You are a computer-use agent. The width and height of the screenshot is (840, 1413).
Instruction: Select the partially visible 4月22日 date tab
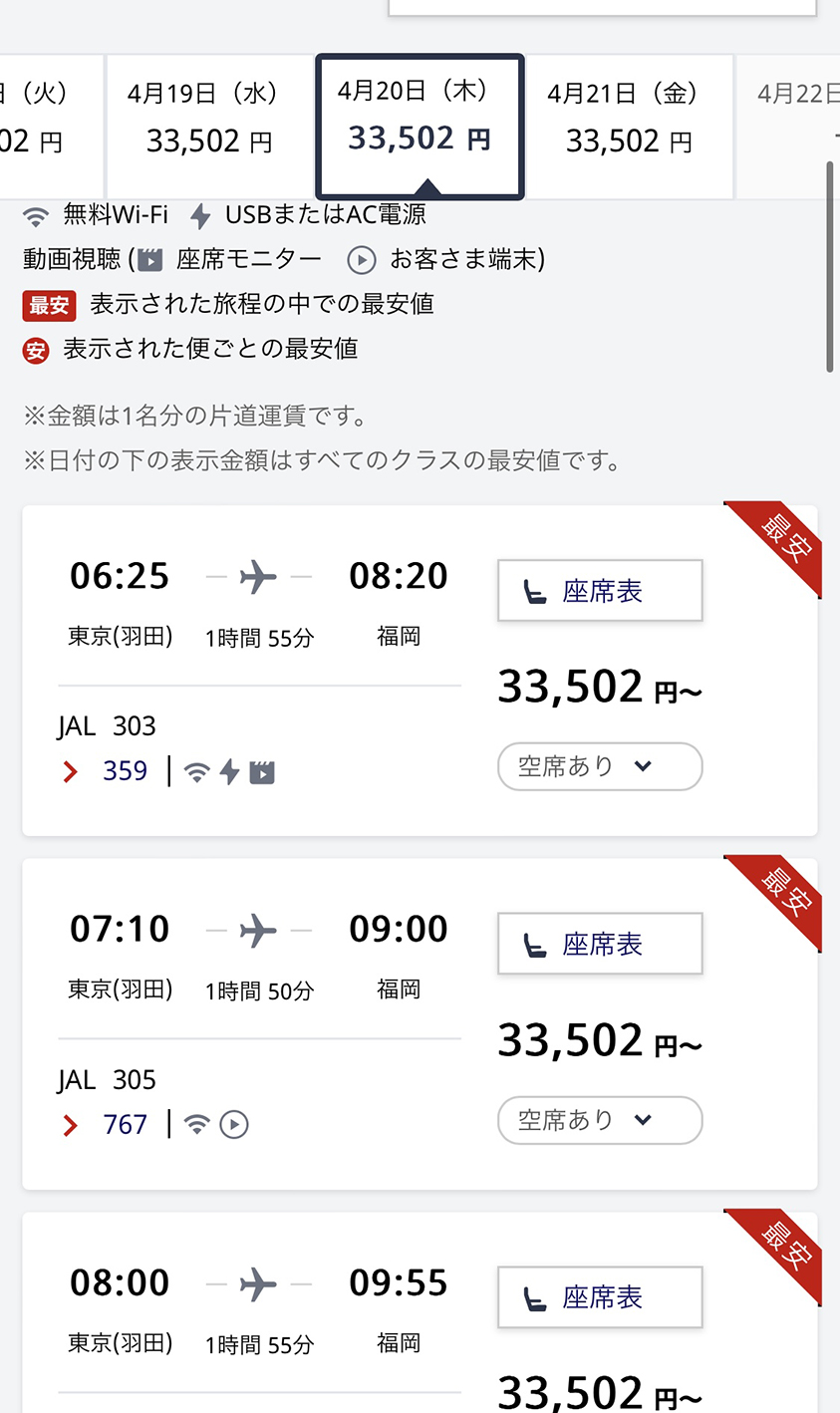click(787, 127)
